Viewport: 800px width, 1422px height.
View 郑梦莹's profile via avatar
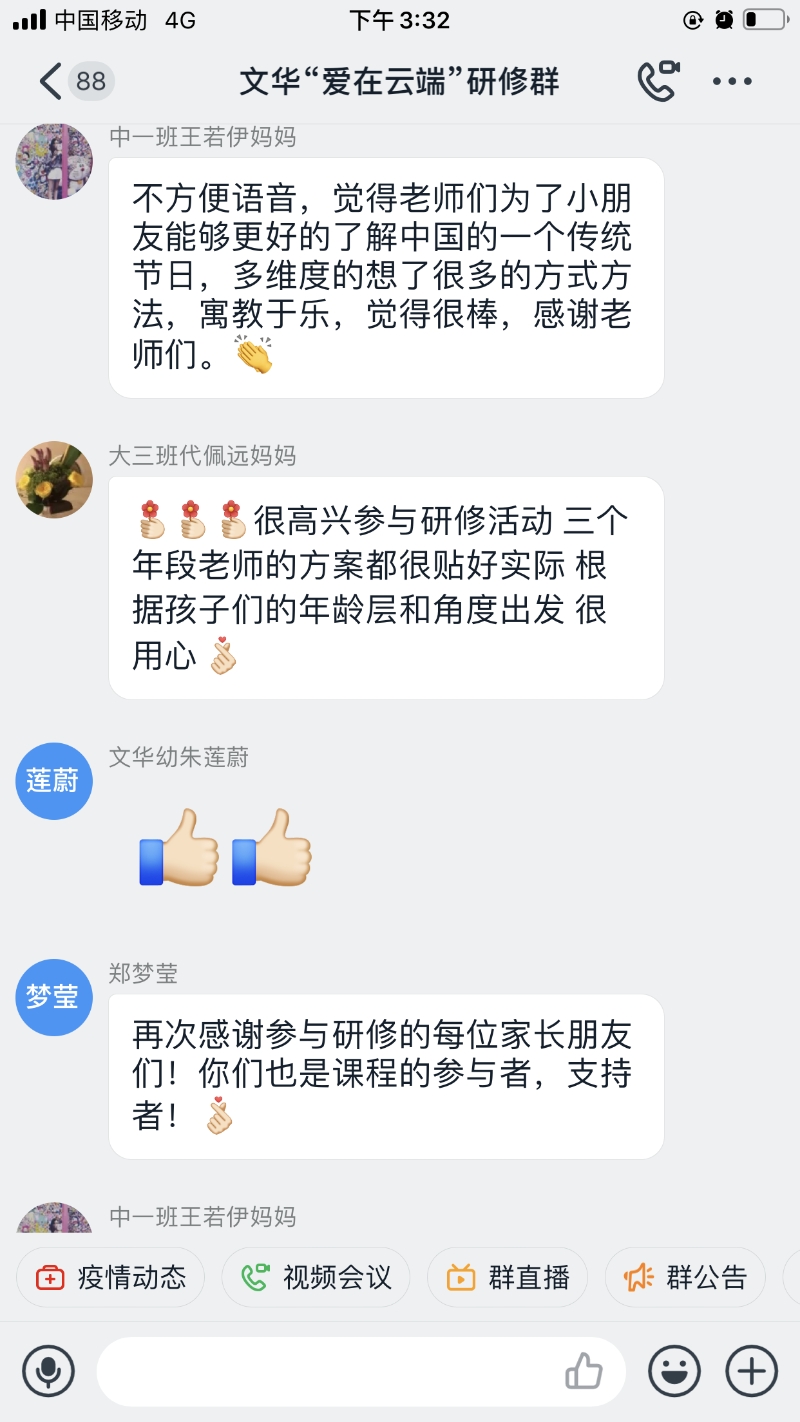point(54,997)
